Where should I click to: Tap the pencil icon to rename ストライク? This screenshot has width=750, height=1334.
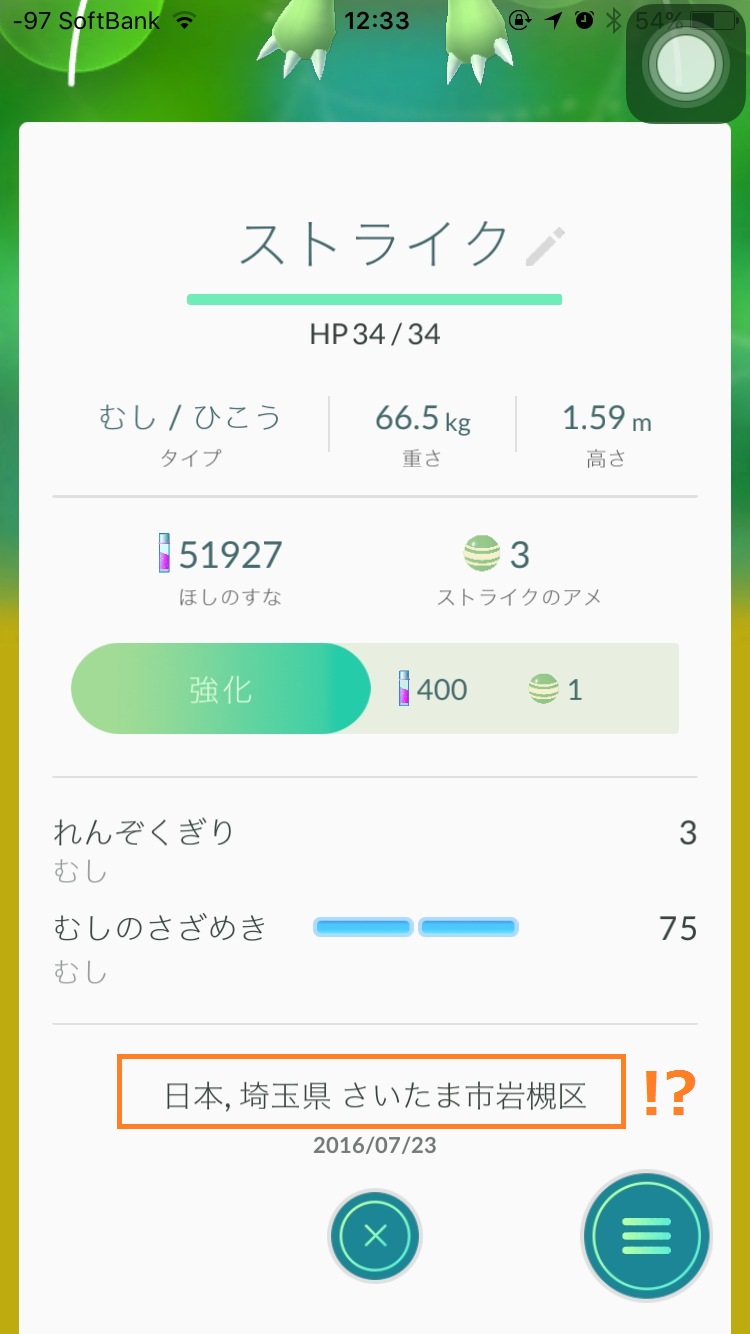coord(546,245)
